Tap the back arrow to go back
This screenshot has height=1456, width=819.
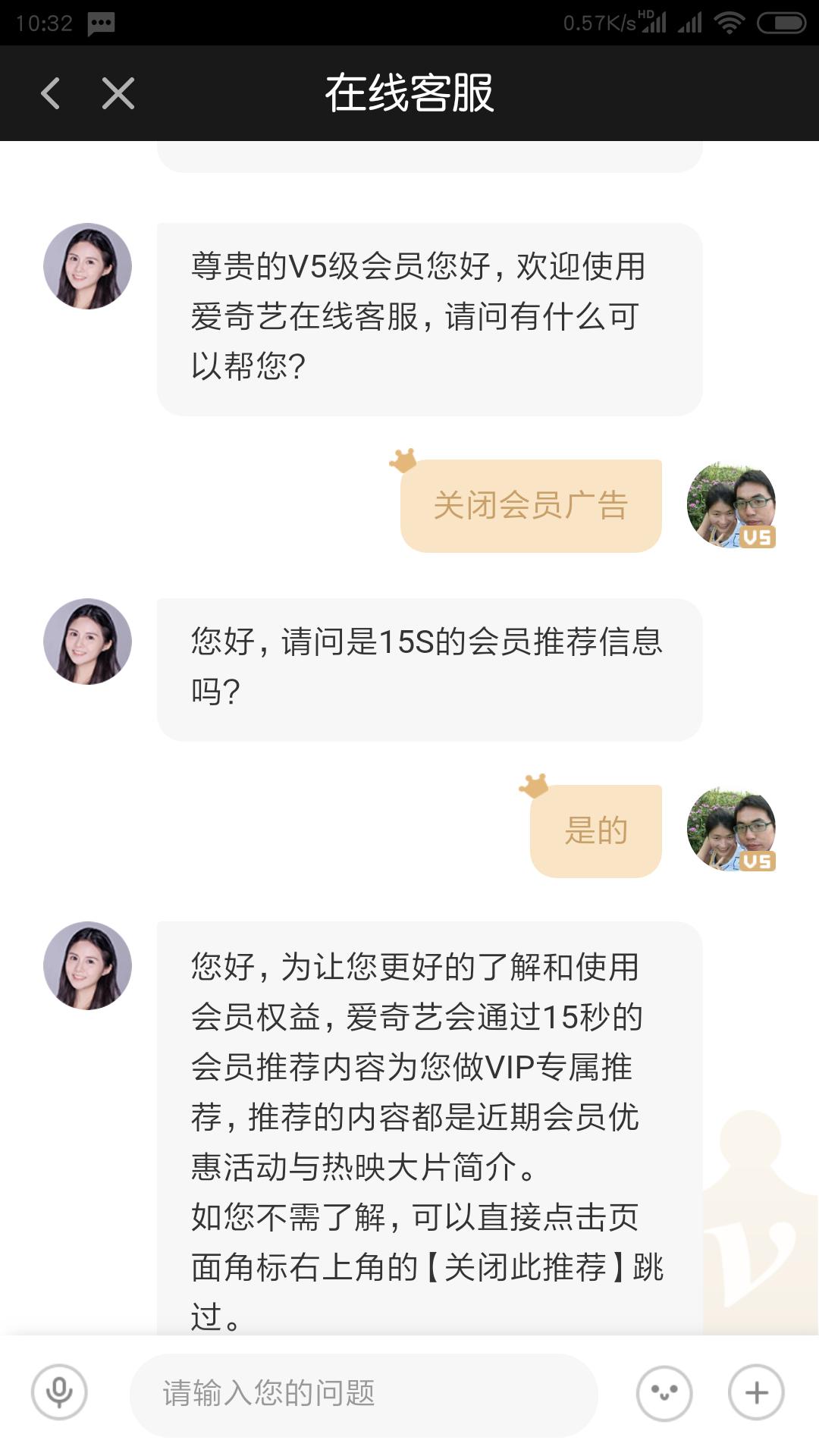click(49, 94)
